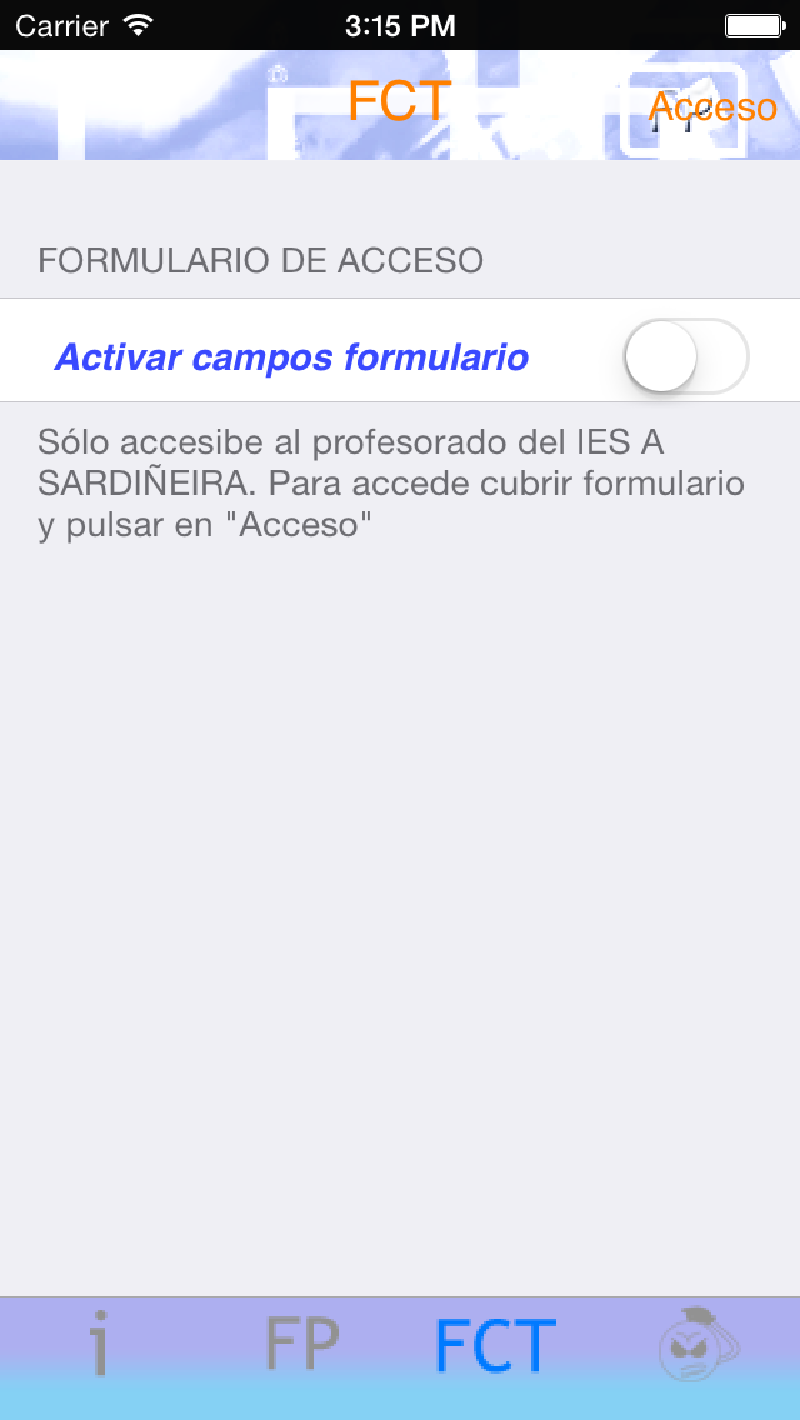Enable the Activar campos formulario switch

[686, 356]
